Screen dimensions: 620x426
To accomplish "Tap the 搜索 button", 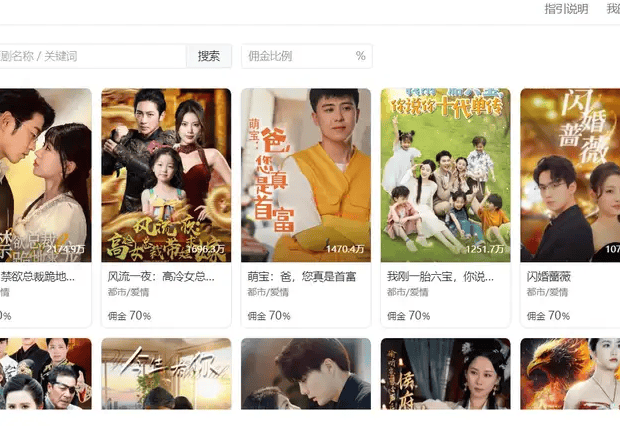I will pos(209,56).
